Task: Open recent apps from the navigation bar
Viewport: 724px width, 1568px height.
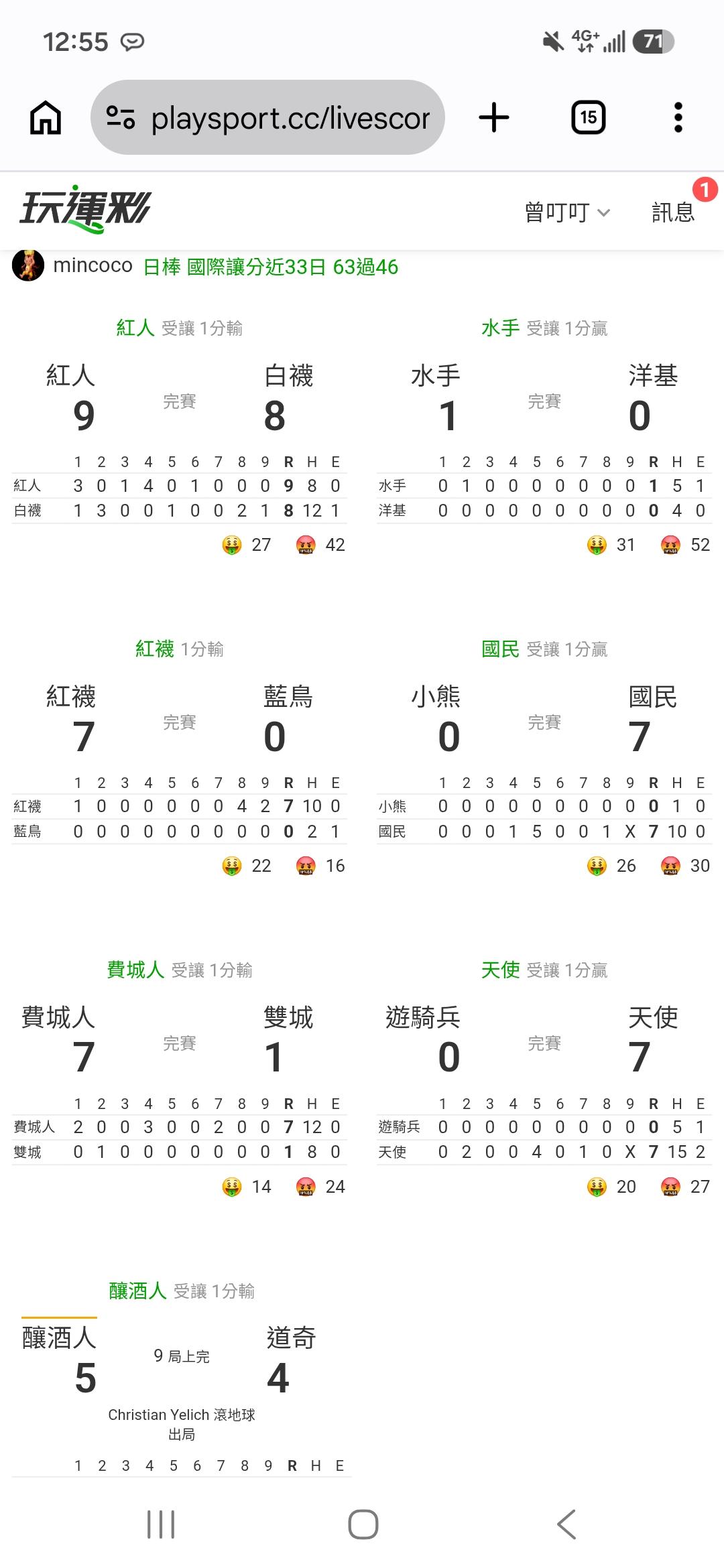Action: (x=161, y=1524)
